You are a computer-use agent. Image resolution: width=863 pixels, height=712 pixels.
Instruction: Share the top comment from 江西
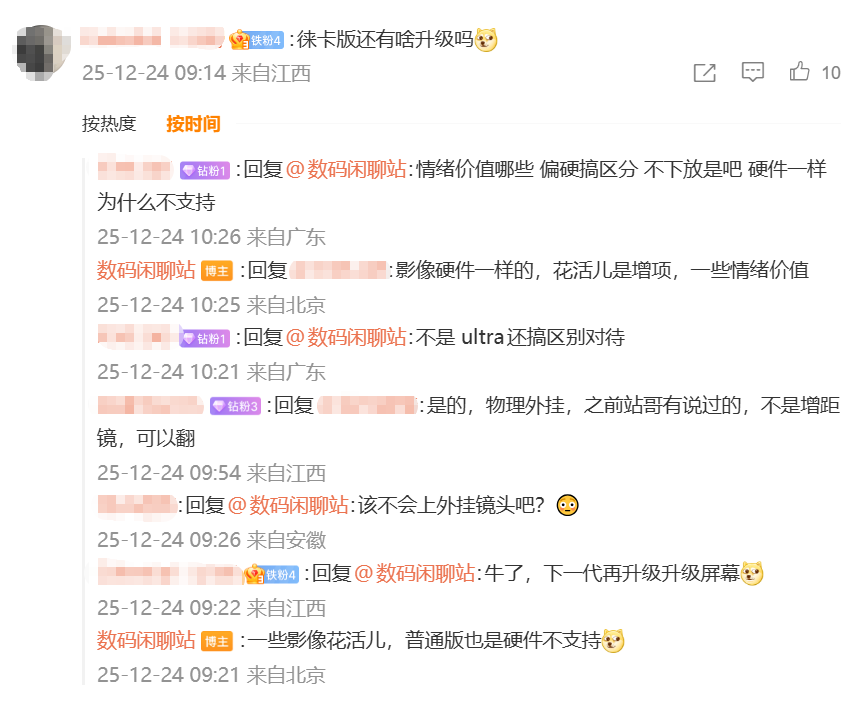[704, 73]
